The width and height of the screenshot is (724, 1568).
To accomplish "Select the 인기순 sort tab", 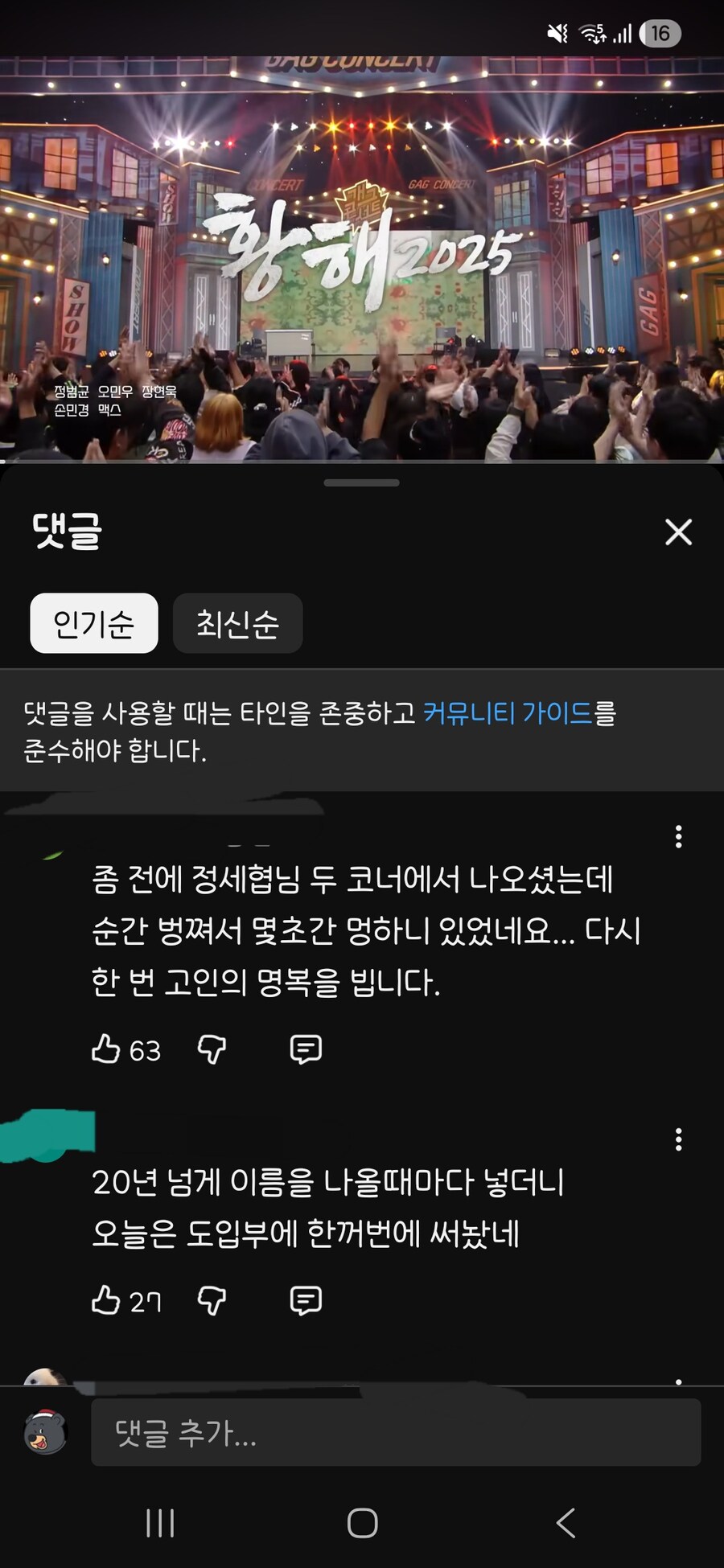I will coord(94,623).
